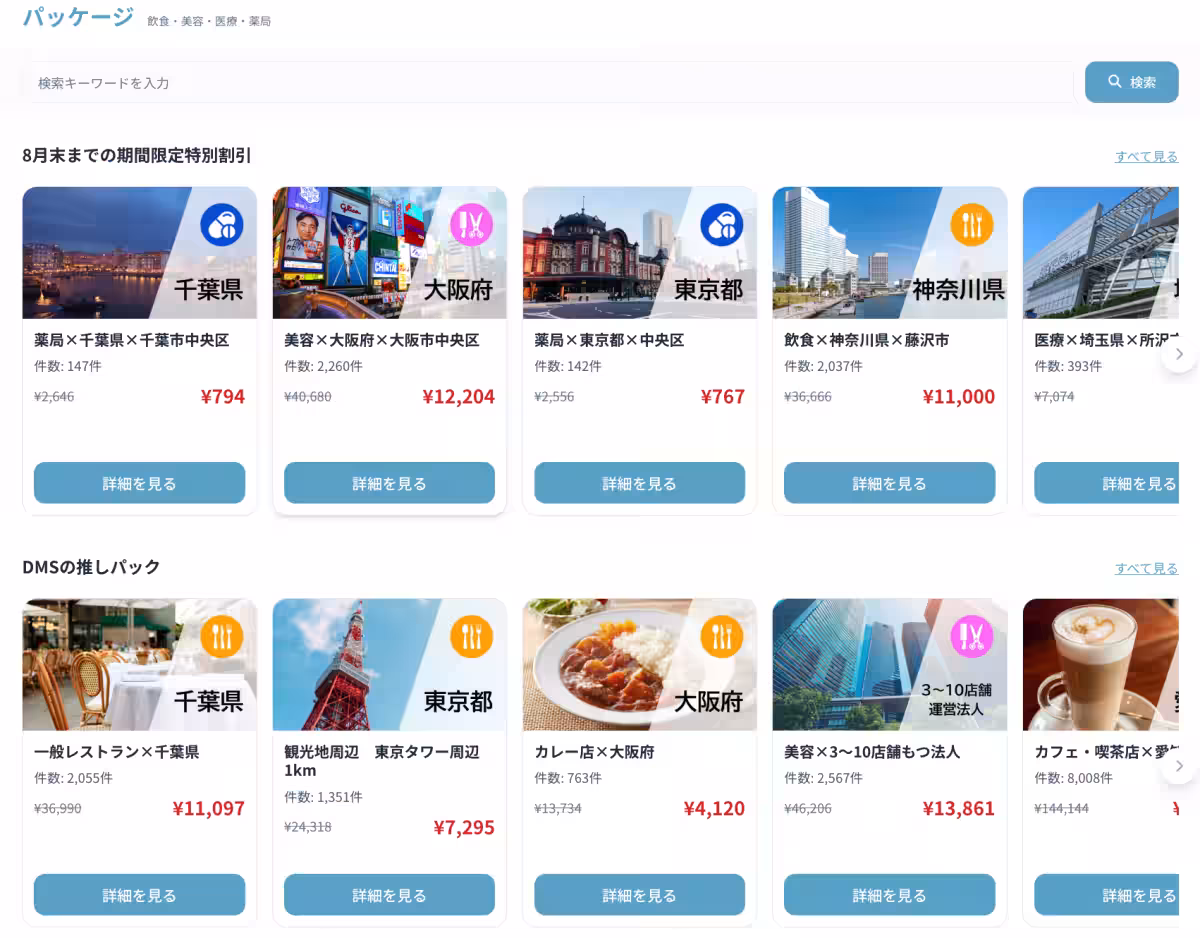Open the カフェ・喫茶店 package card
Viewport: 1200px width, 938px height.
pos(1100,752)
